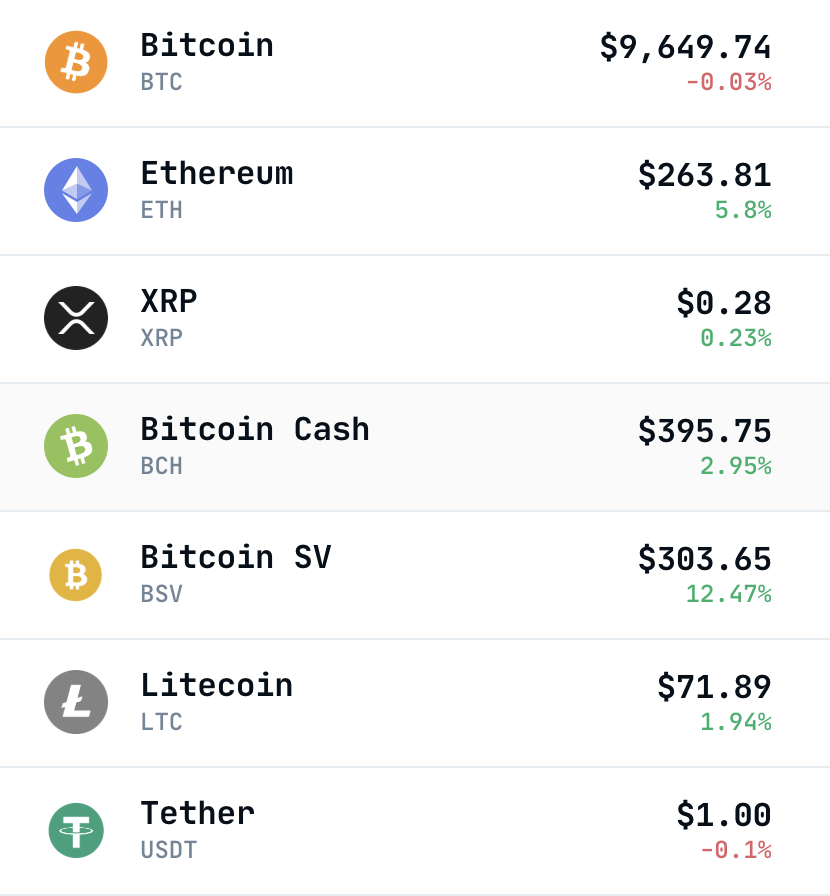Open the Bitcoin Cash entry
Viewport: 830px width, 896px height.
tap(415, 446)
